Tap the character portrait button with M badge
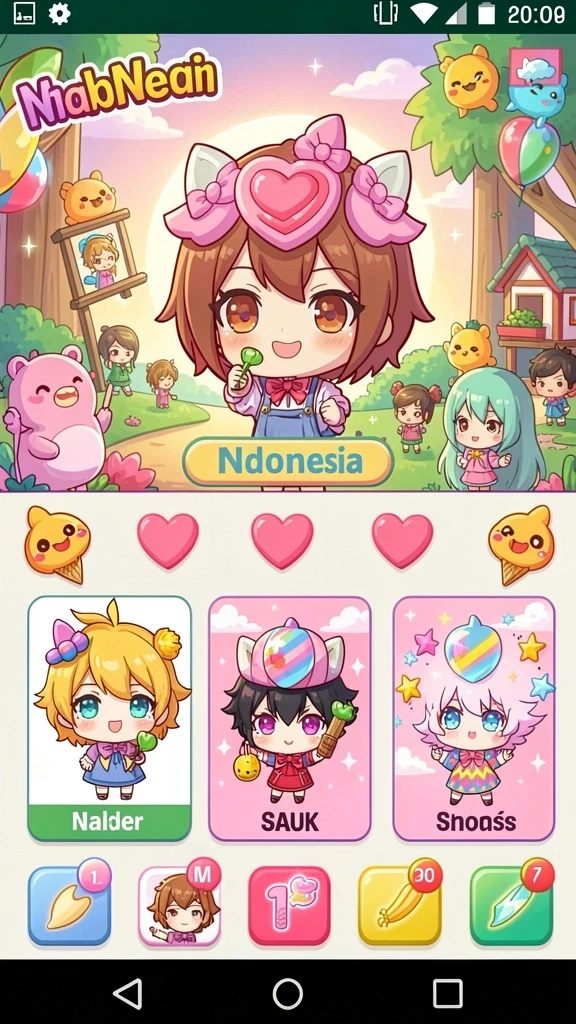 tap(179, 905)
